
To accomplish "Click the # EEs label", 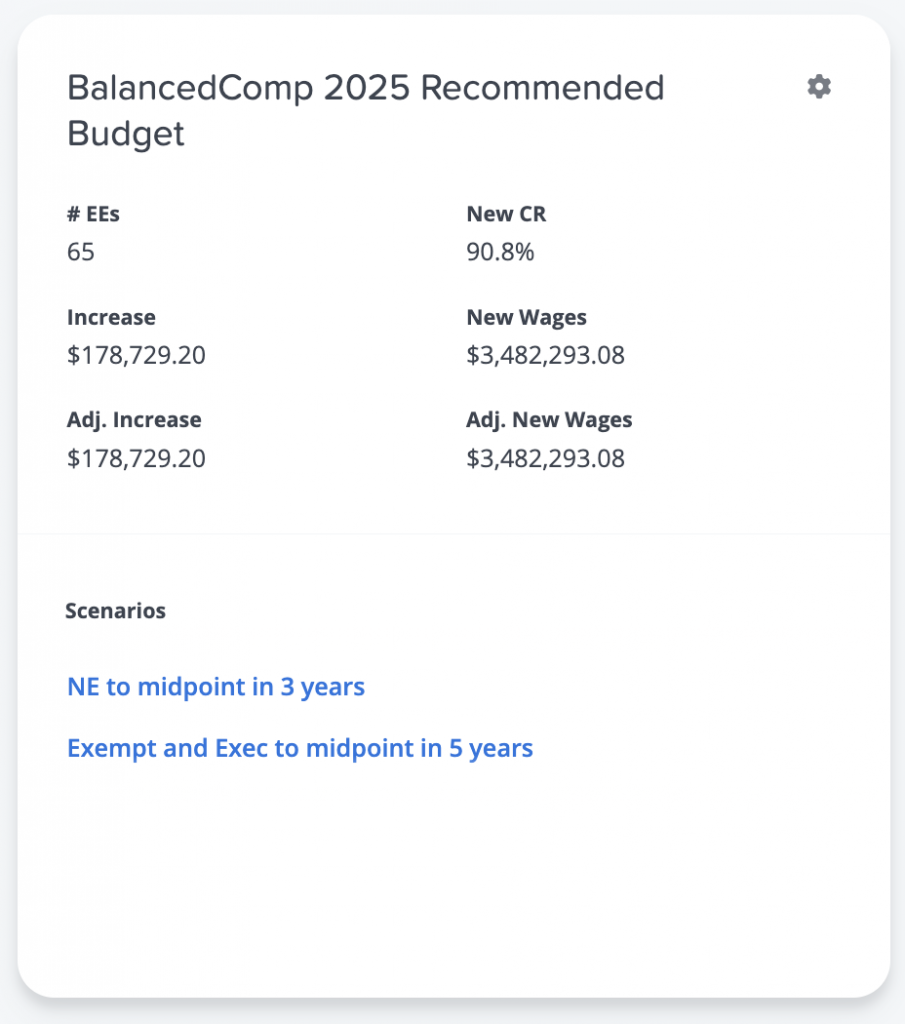I will pyautogui.click(x=93, y=214).
